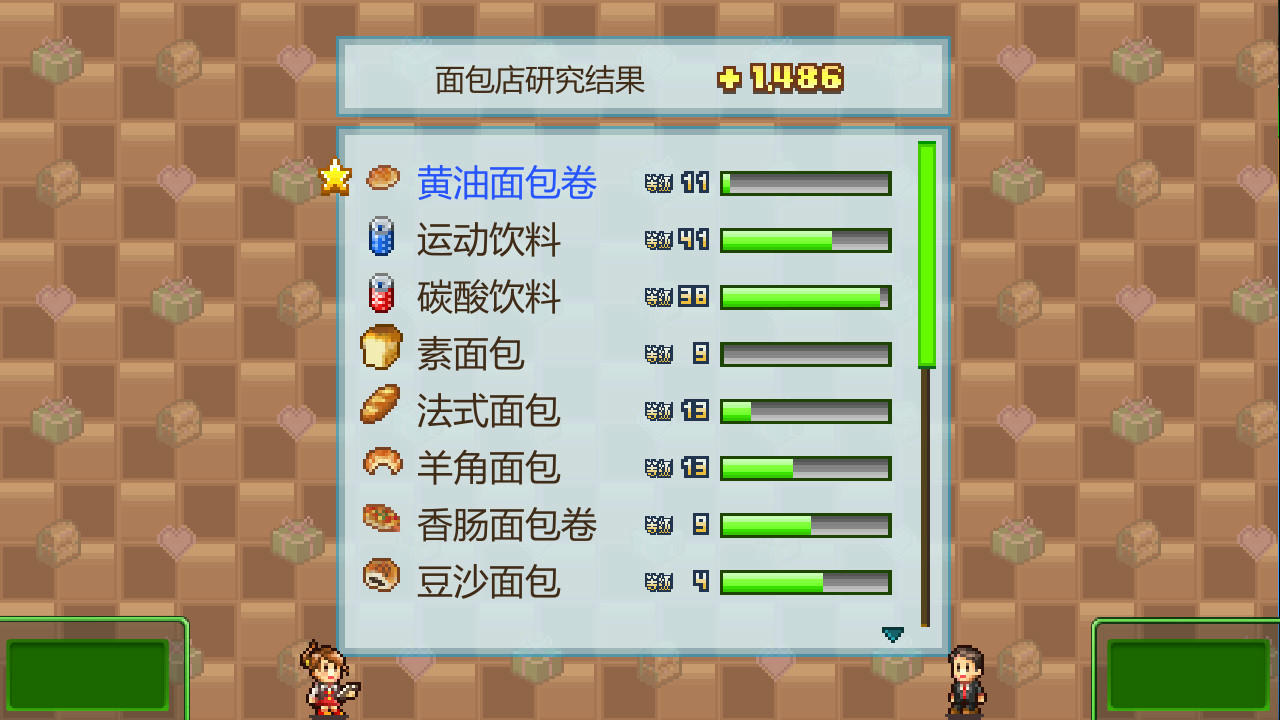The width and height of the screenshot is (1280, 720).
Task: Select the 黄油面包卷 research item
Action: [506, 183]
